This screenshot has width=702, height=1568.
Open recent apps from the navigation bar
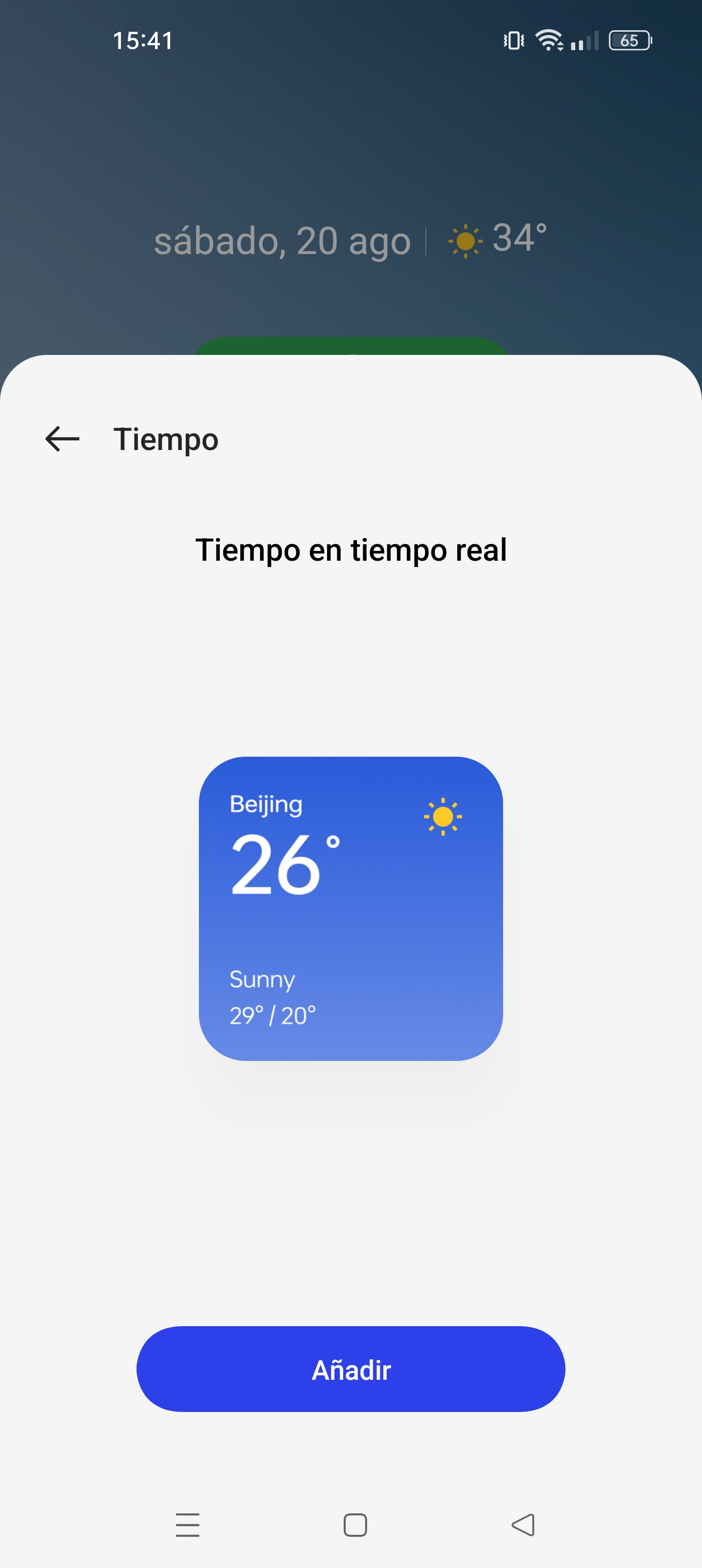point(188,1525)
